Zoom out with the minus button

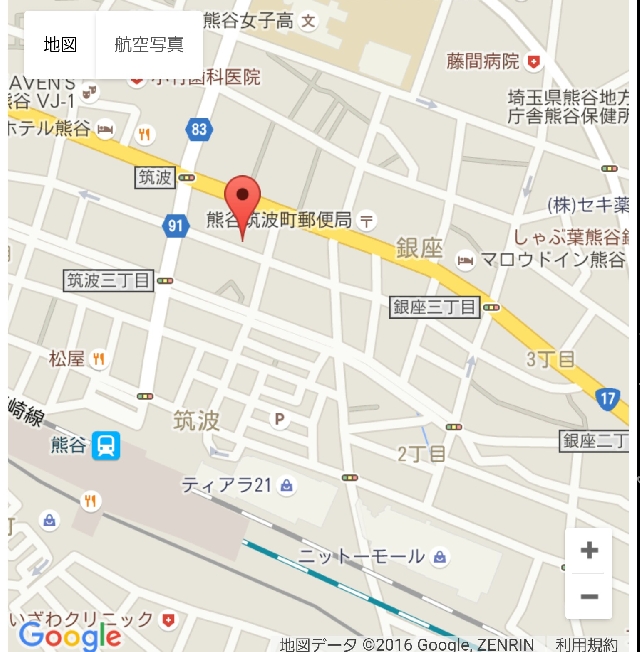click(589, 597)
